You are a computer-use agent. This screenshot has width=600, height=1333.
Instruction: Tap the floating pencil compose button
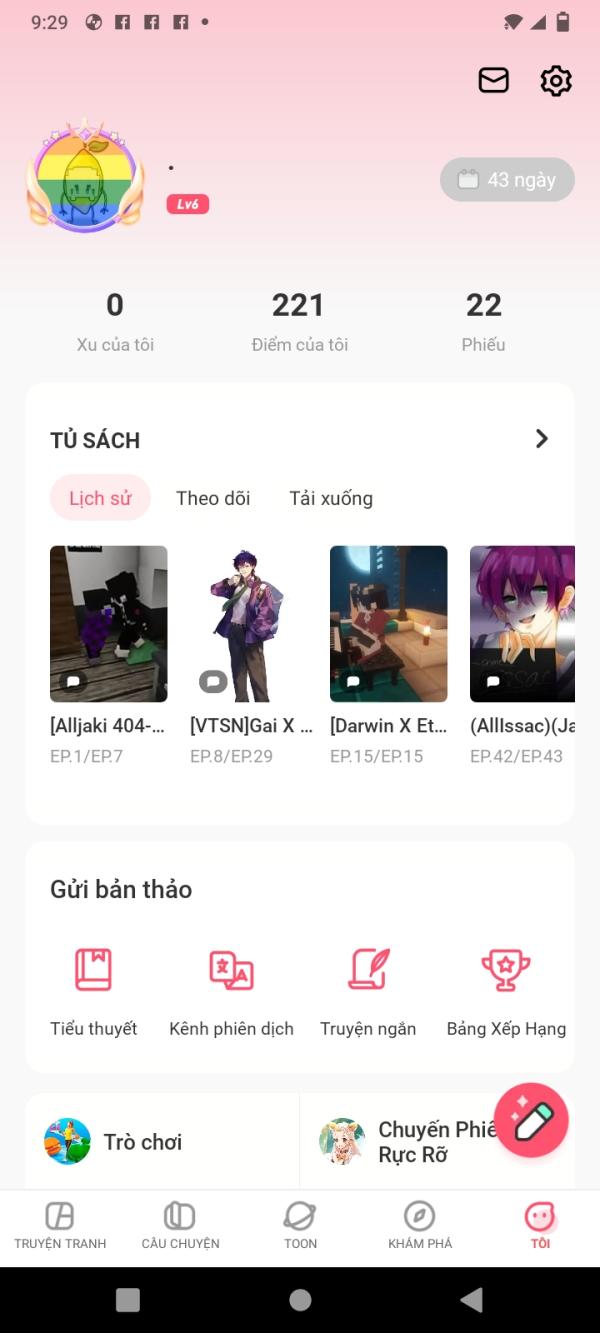tap(531, 1121)
